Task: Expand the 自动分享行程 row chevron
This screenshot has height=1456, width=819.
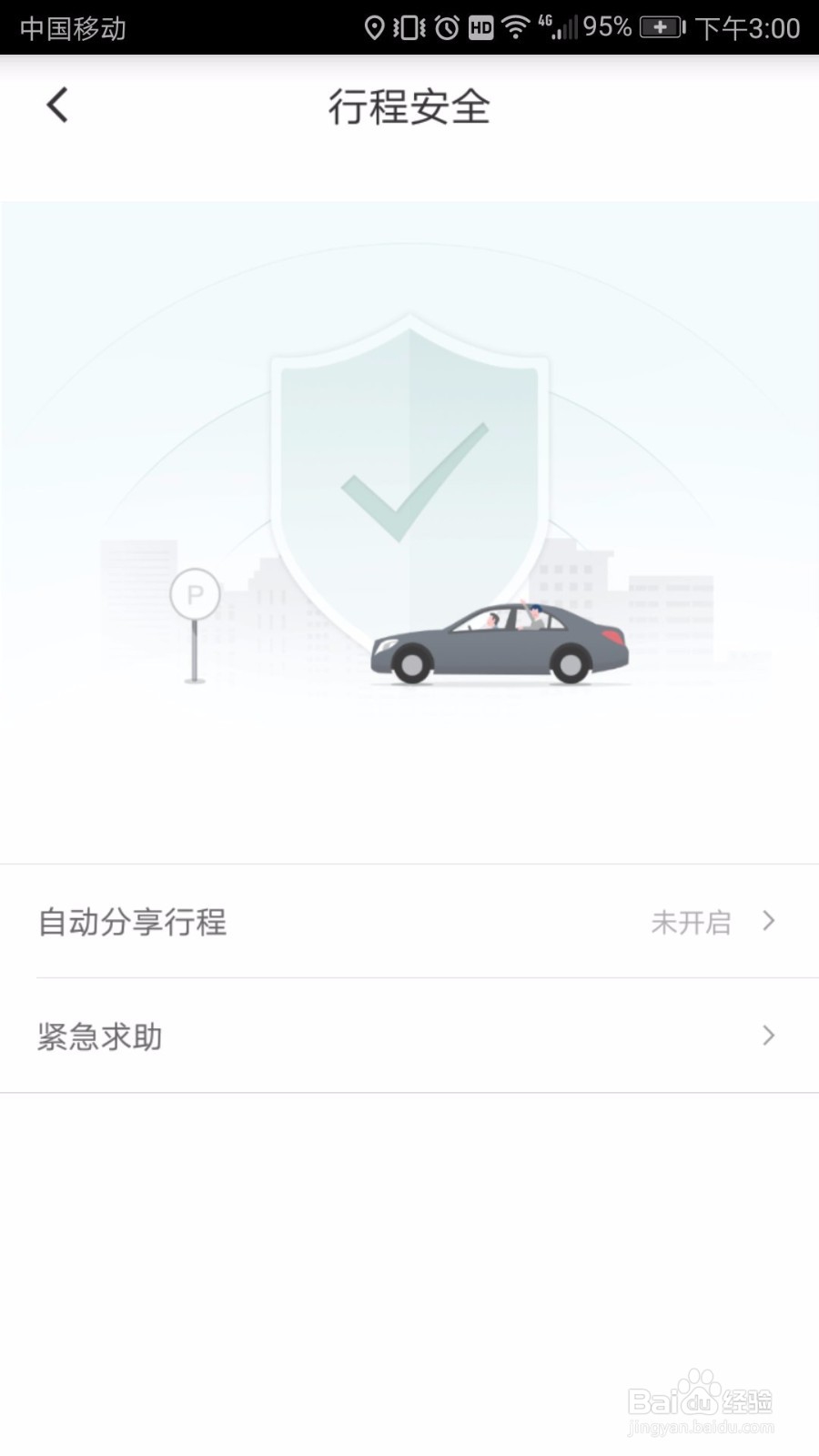Action: [769, 922]
